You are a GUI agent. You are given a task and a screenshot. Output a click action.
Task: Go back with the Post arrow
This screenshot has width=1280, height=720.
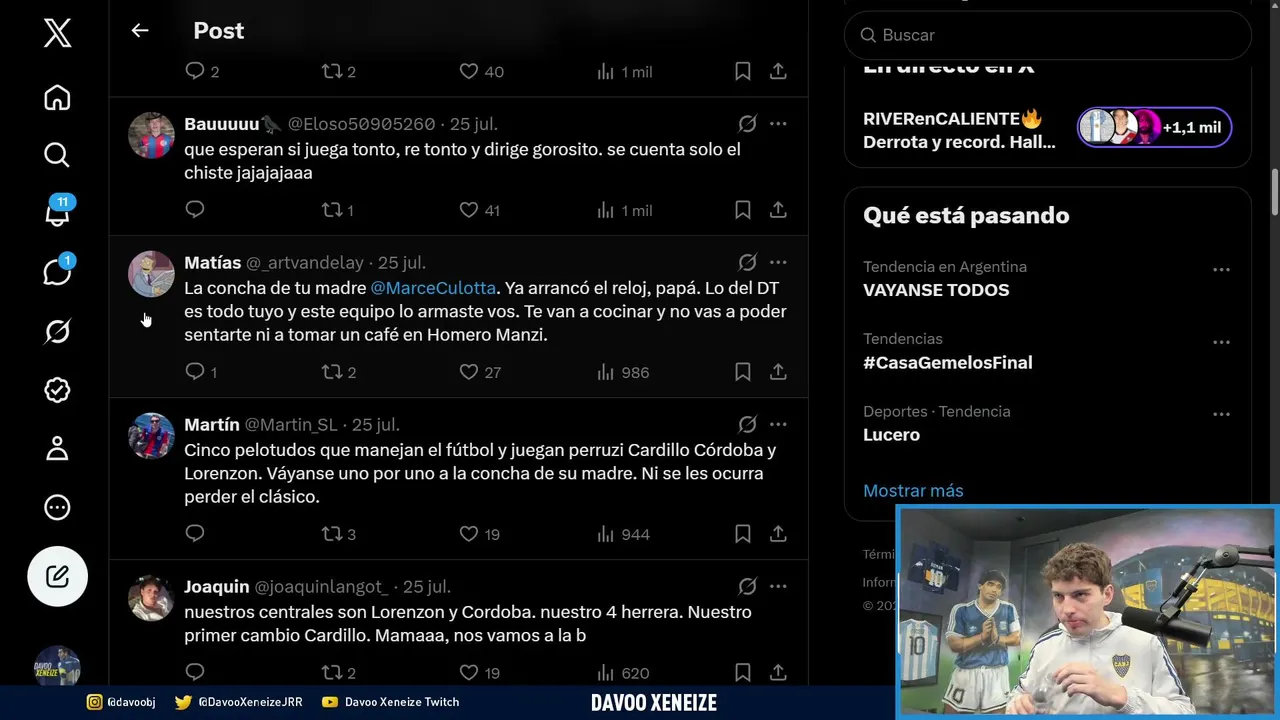[140, 31]
